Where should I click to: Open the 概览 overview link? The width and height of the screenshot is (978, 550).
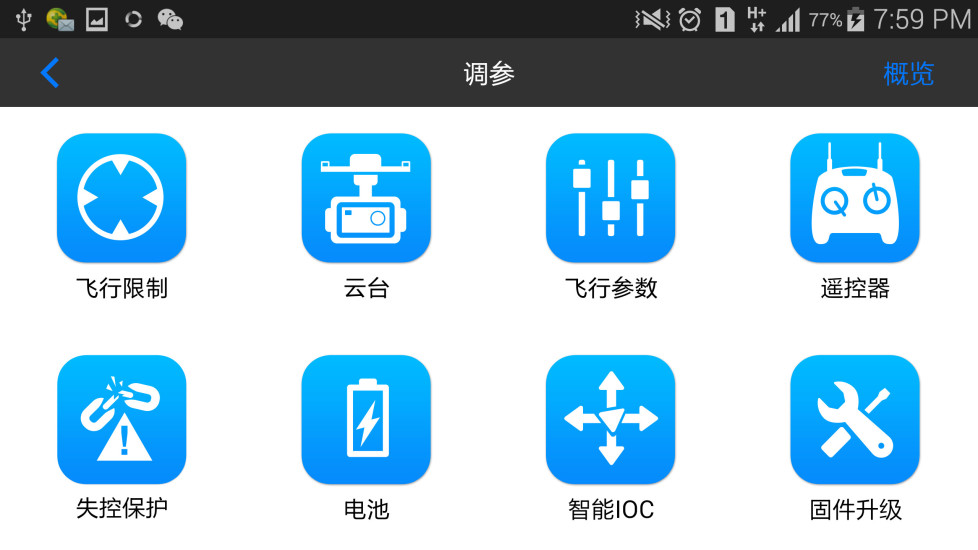click(908, 73)
